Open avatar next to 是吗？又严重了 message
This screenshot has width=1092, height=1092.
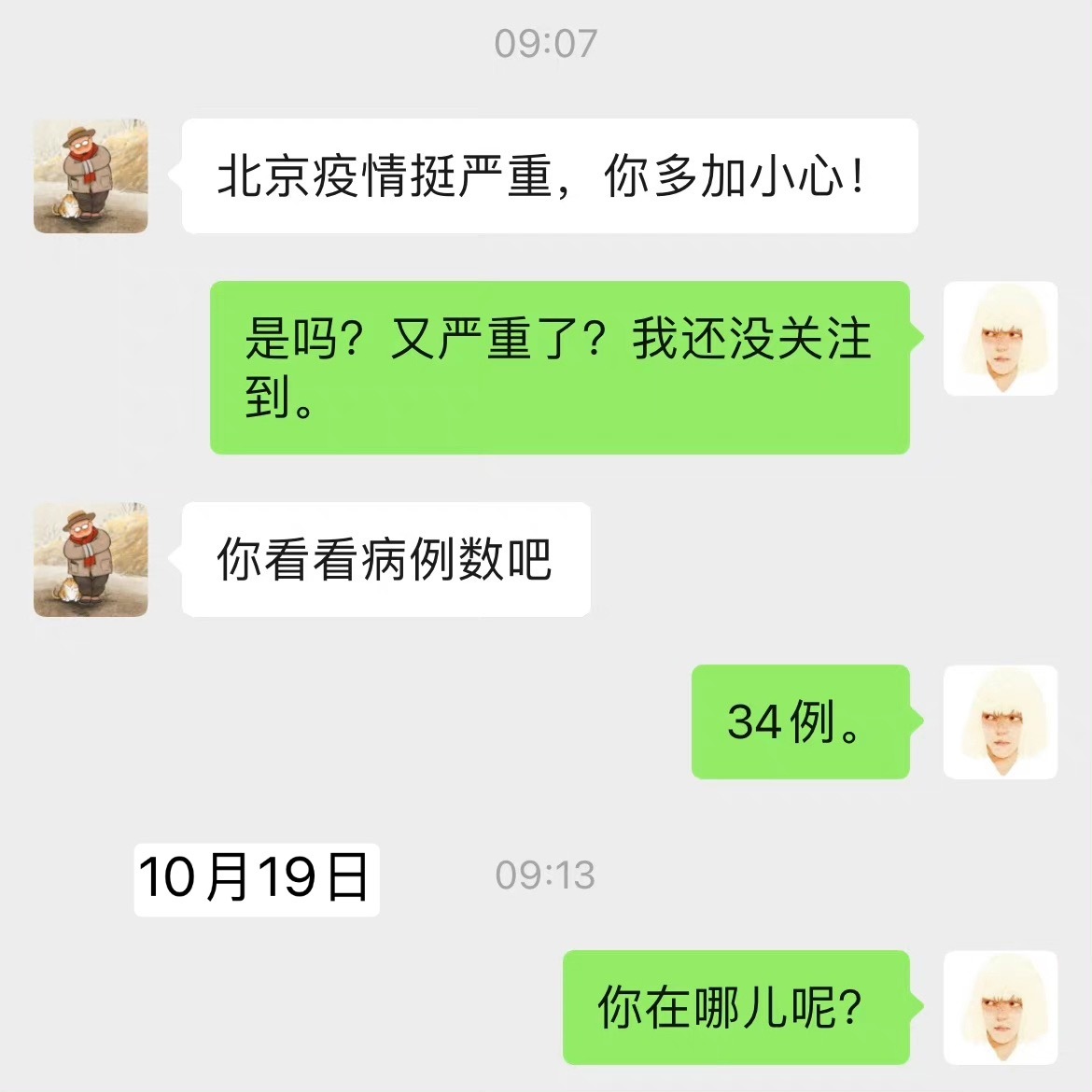click(1000, 338)
